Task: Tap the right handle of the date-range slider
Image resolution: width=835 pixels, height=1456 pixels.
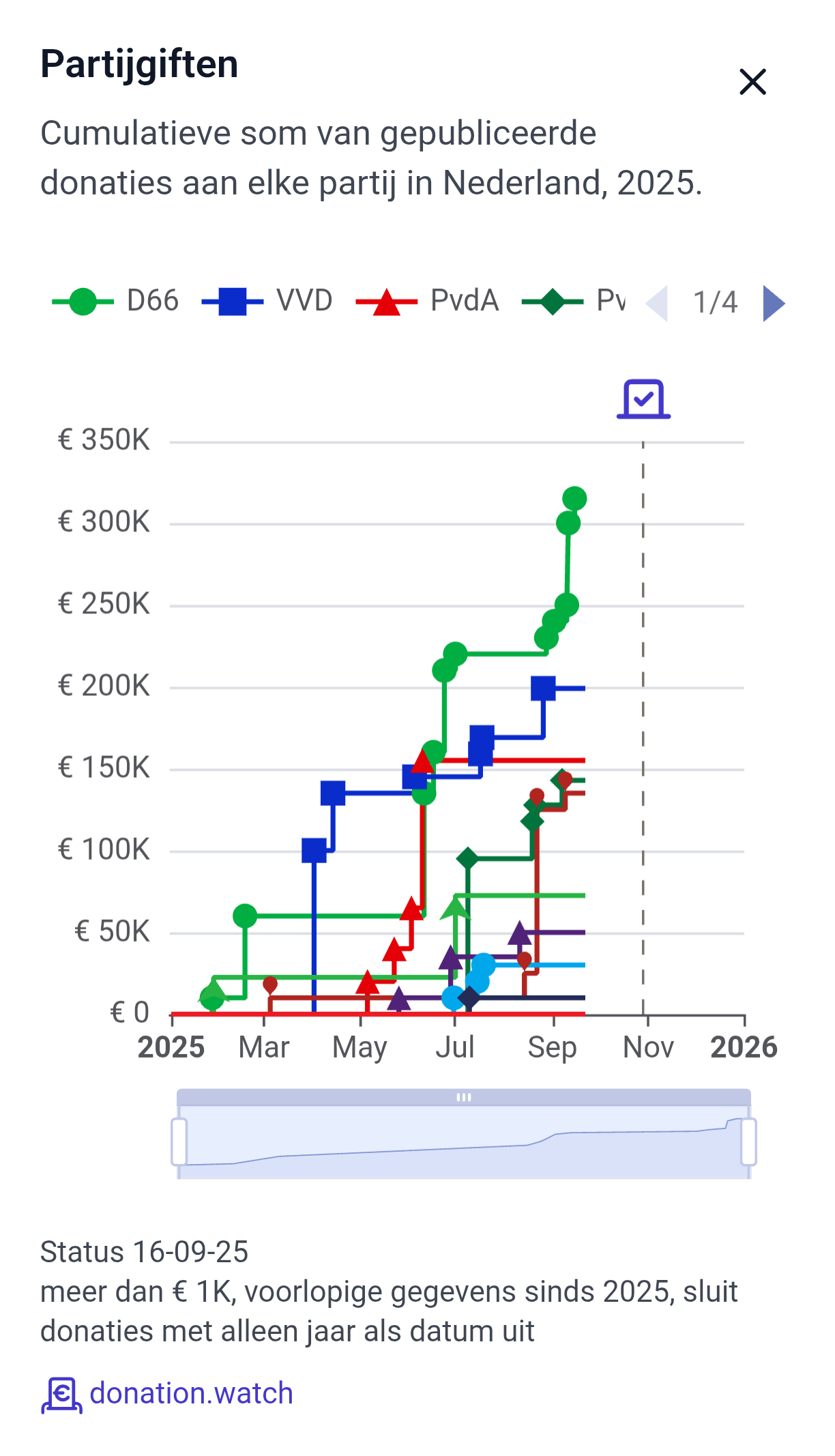Action: pyautogui.click(x=748, y=1141)
